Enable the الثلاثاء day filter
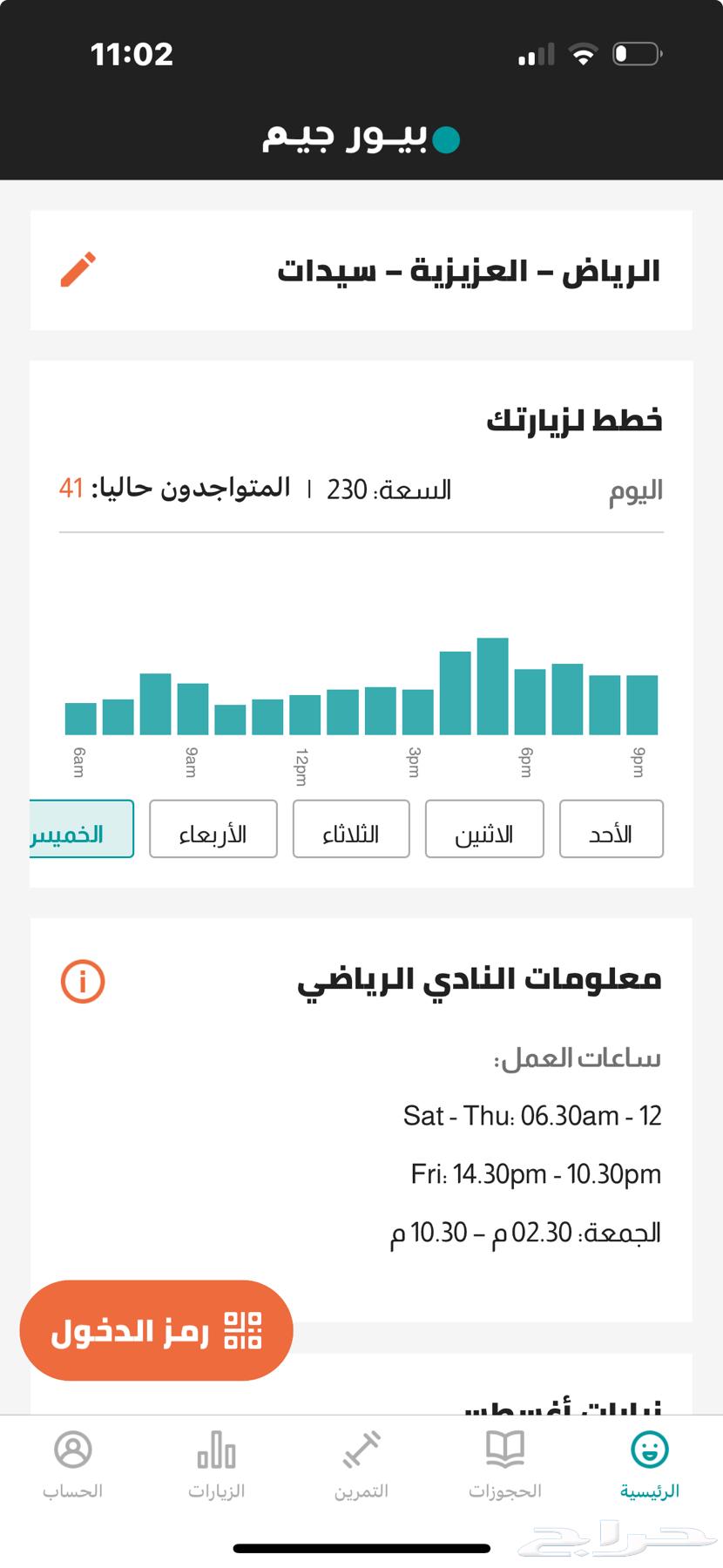The height and width of the screenshot is (1568, 723). pos(352,829)
